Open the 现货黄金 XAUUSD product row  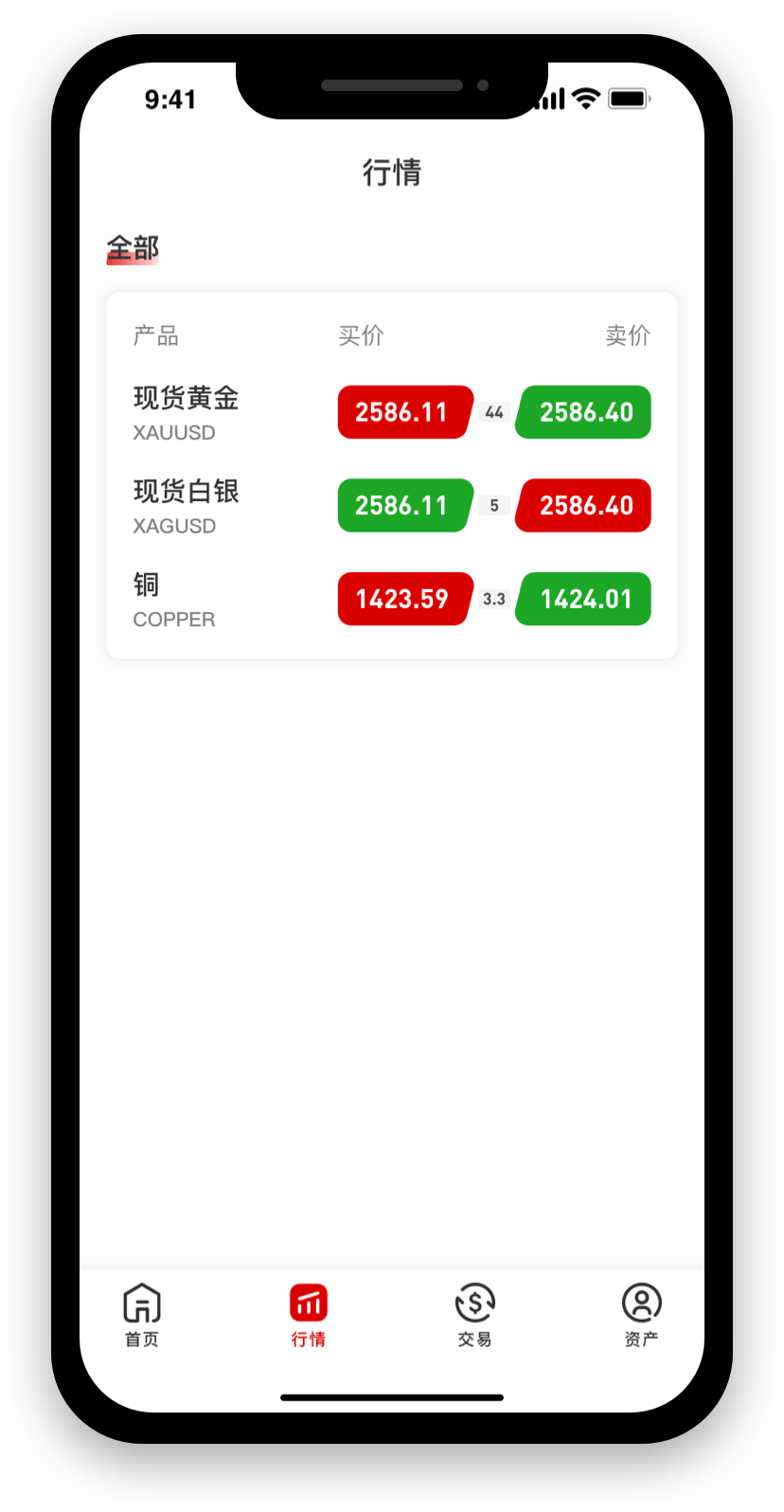tap(392, 413)
